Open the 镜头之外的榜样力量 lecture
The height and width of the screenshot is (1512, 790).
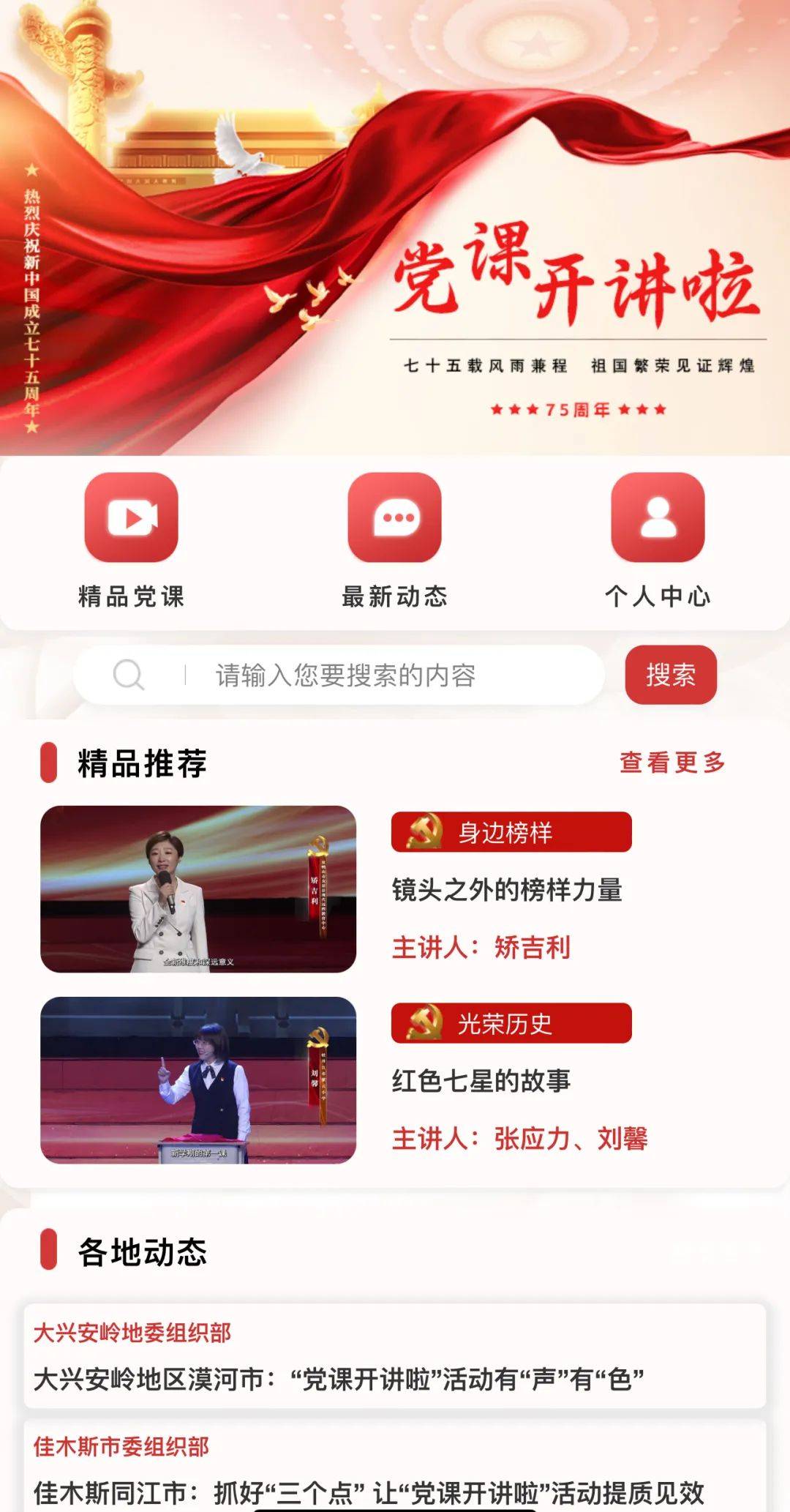506,890
